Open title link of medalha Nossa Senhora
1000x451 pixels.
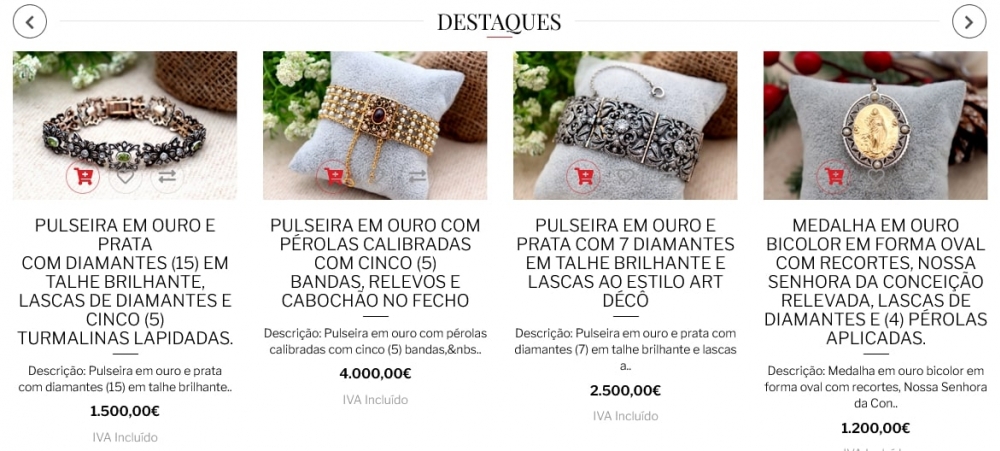pyautogui.click(x=875, y=282)
